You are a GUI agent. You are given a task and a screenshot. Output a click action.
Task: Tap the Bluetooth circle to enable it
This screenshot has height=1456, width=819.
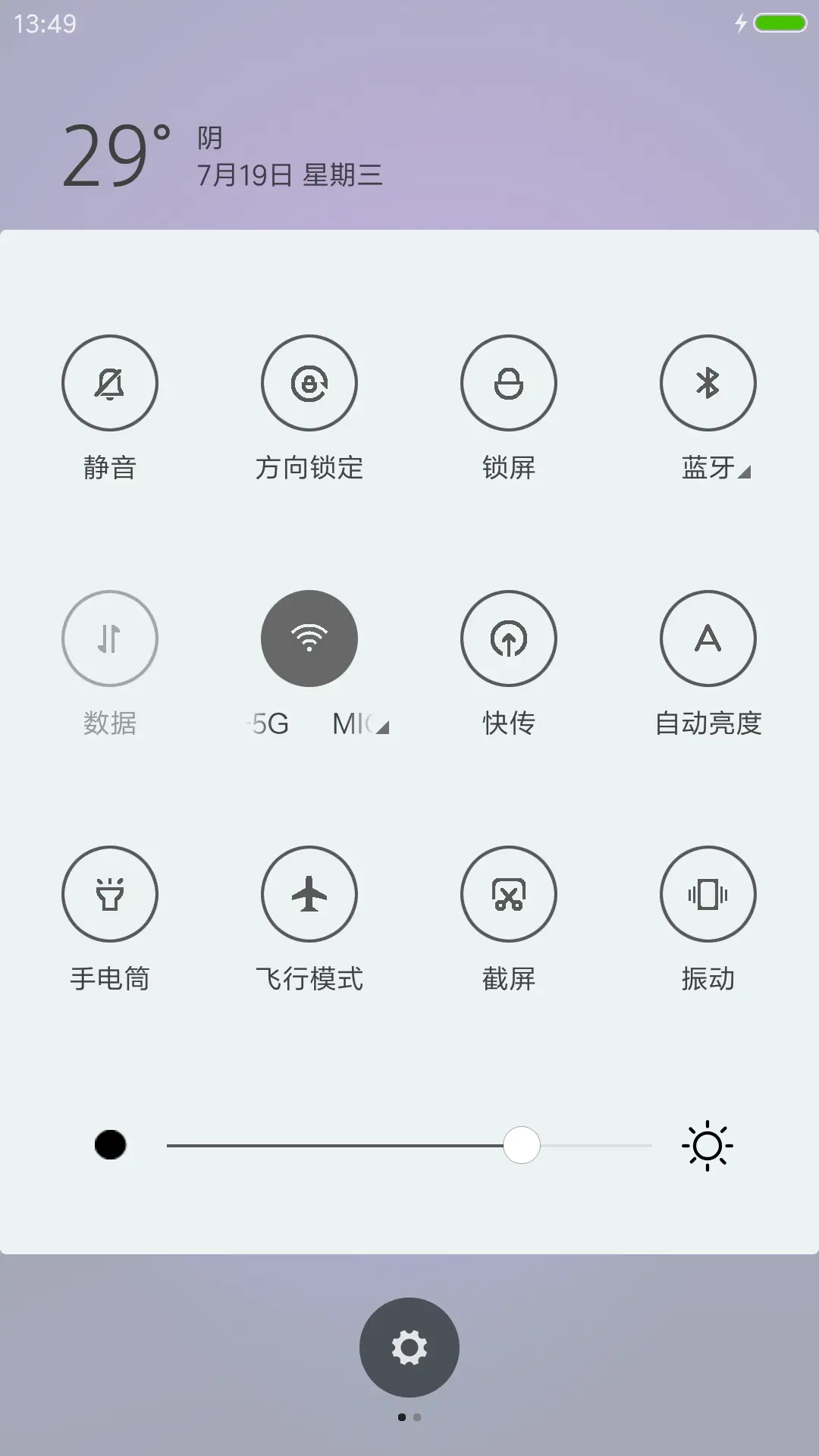click(708, 383)
